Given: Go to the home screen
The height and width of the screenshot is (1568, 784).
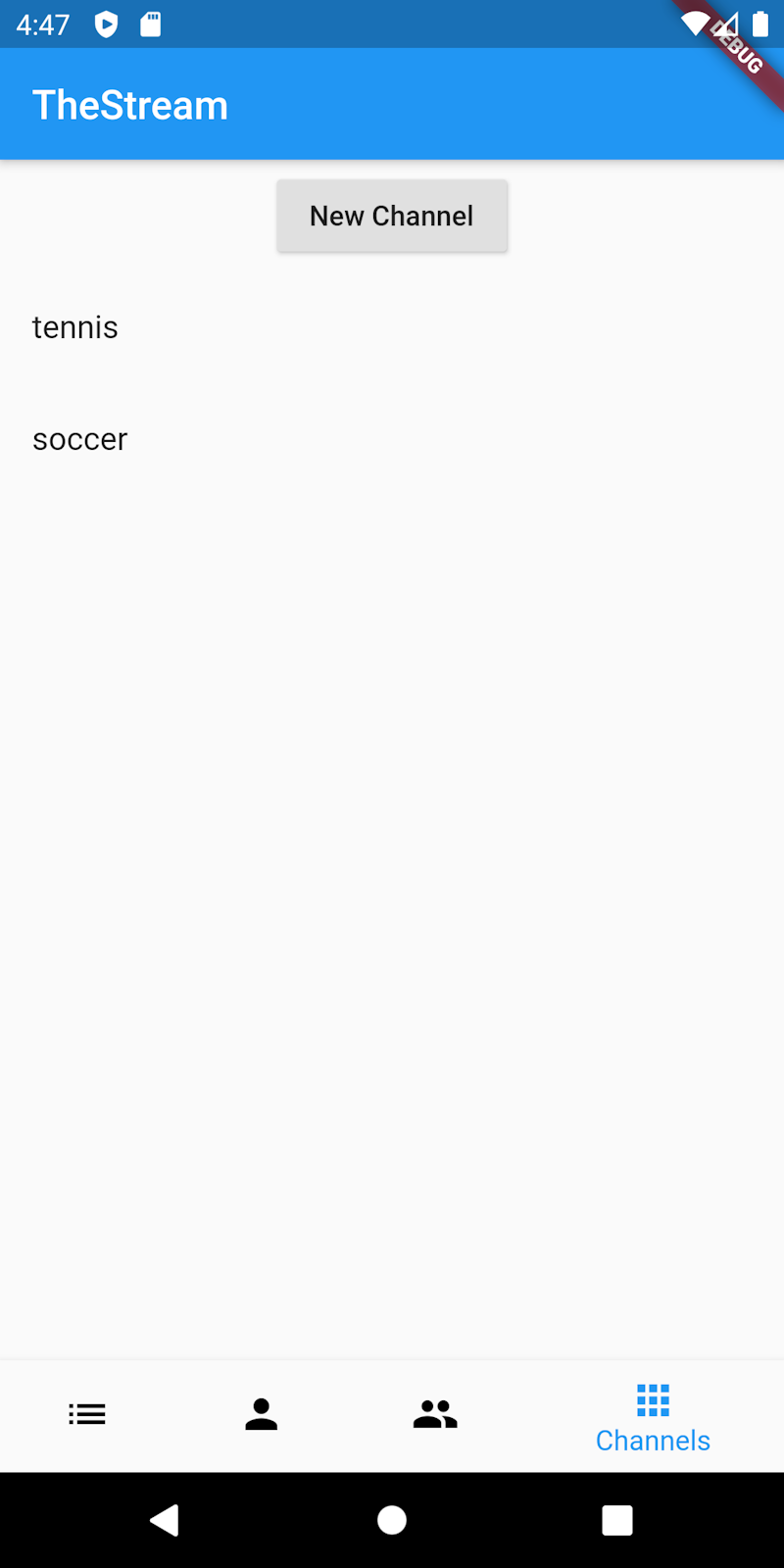Looking at the screenshot, I should point(392,1520).
